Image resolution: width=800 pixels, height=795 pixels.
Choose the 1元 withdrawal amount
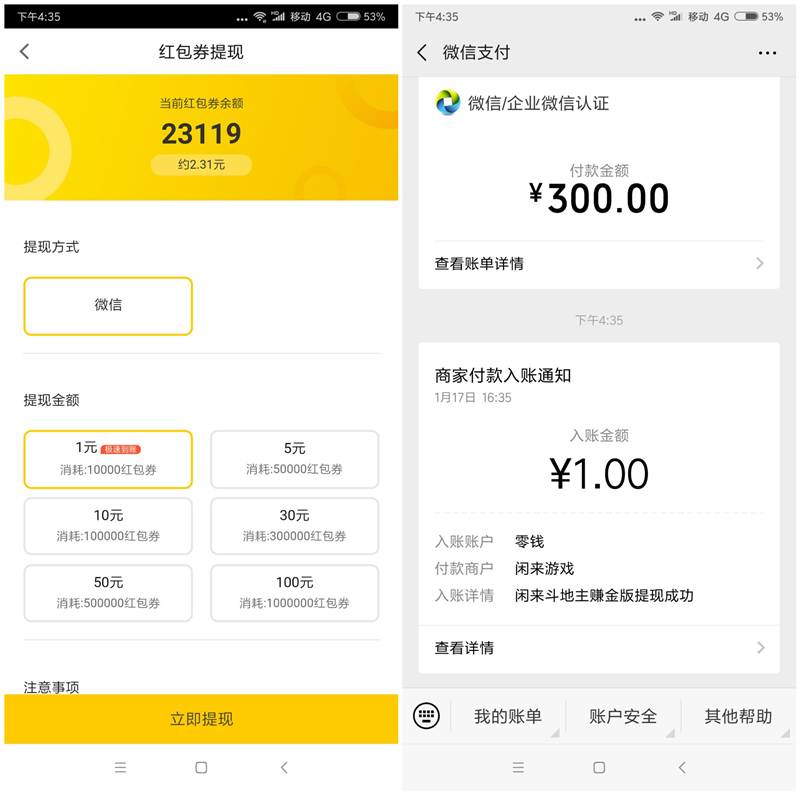[x=108, y=459]
